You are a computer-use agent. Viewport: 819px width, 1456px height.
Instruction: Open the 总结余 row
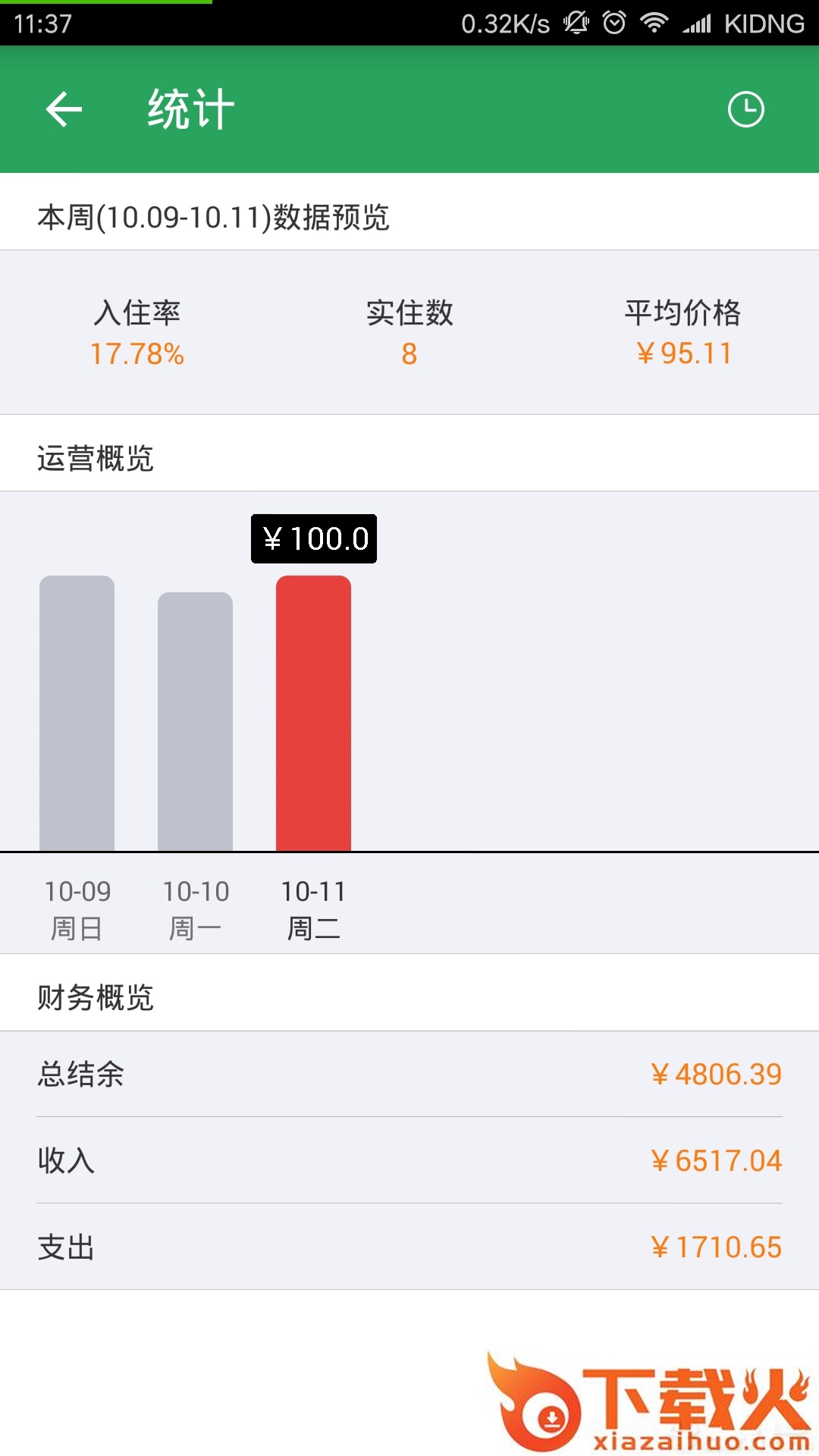click(409, 1074)
